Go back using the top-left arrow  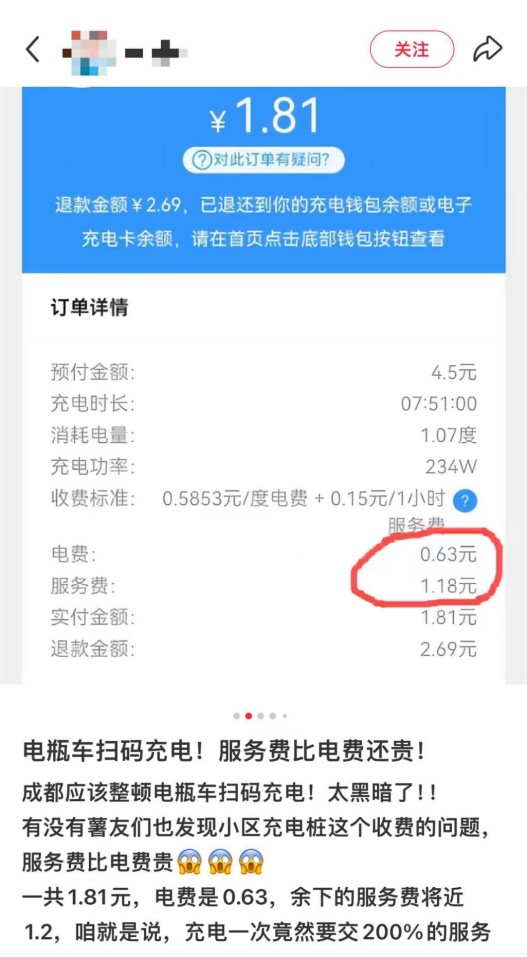coord(32,49)
